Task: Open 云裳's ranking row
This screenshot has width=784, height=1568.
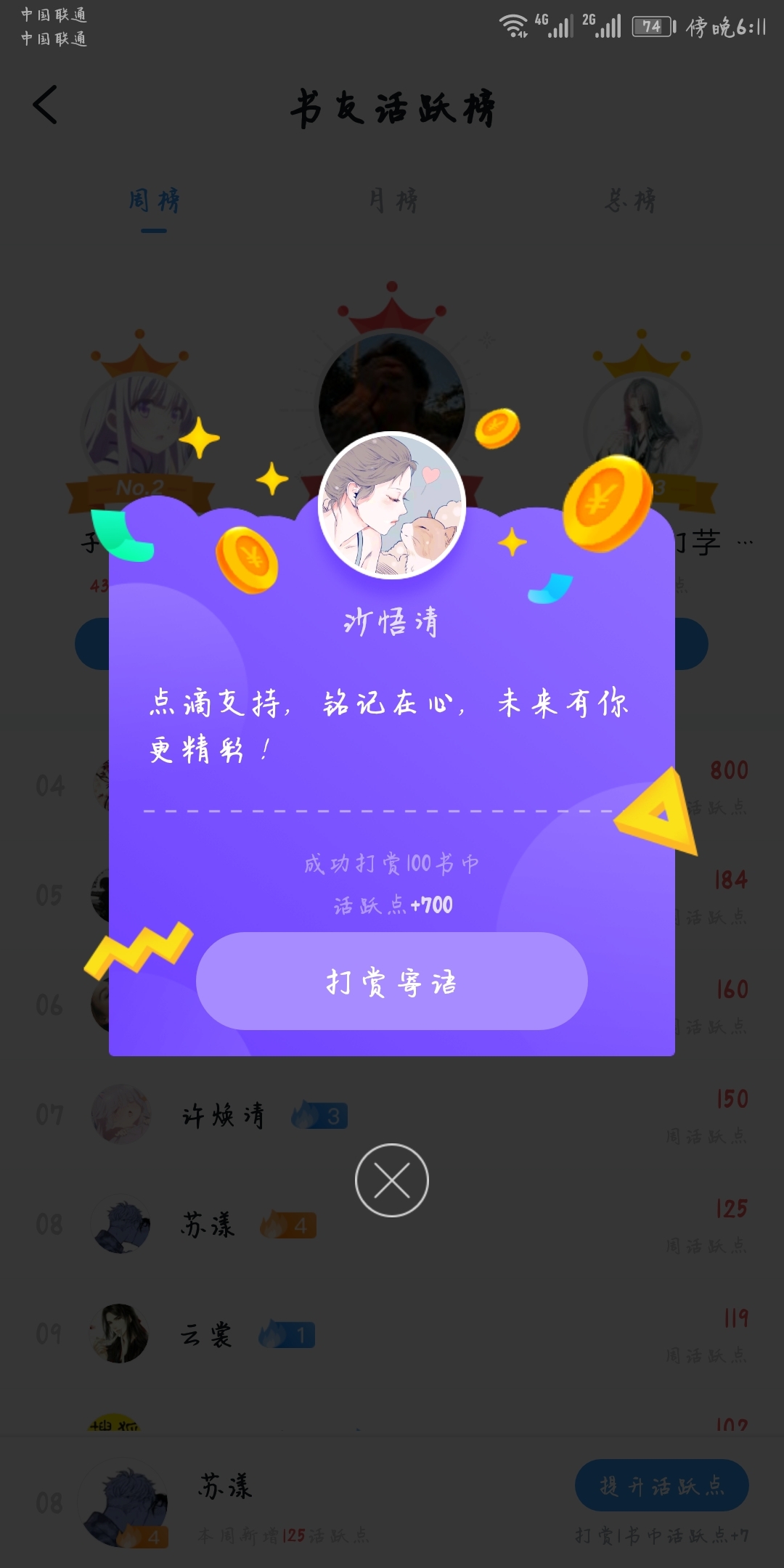Action: tap(392, 1334)
